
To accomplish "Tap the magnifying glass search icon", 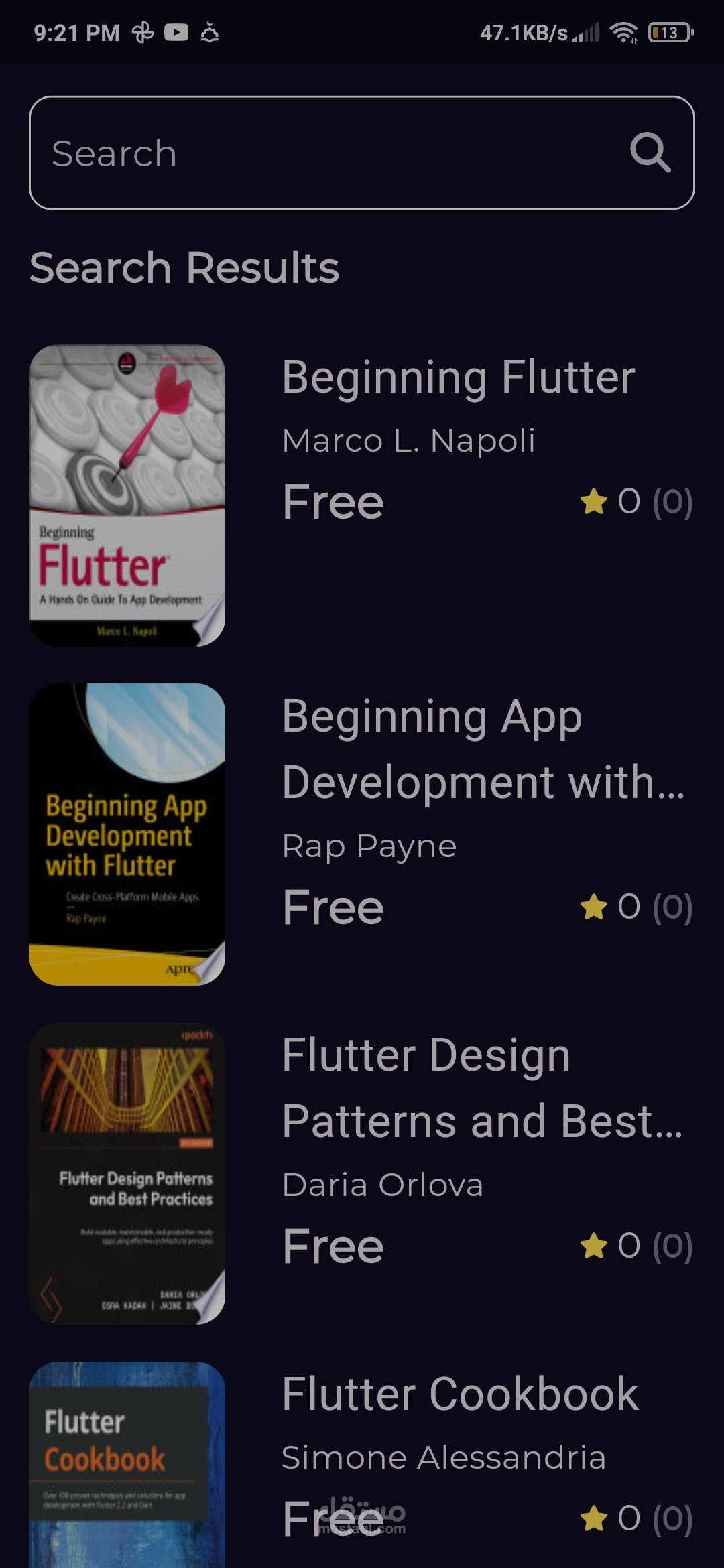I will 650,153.
